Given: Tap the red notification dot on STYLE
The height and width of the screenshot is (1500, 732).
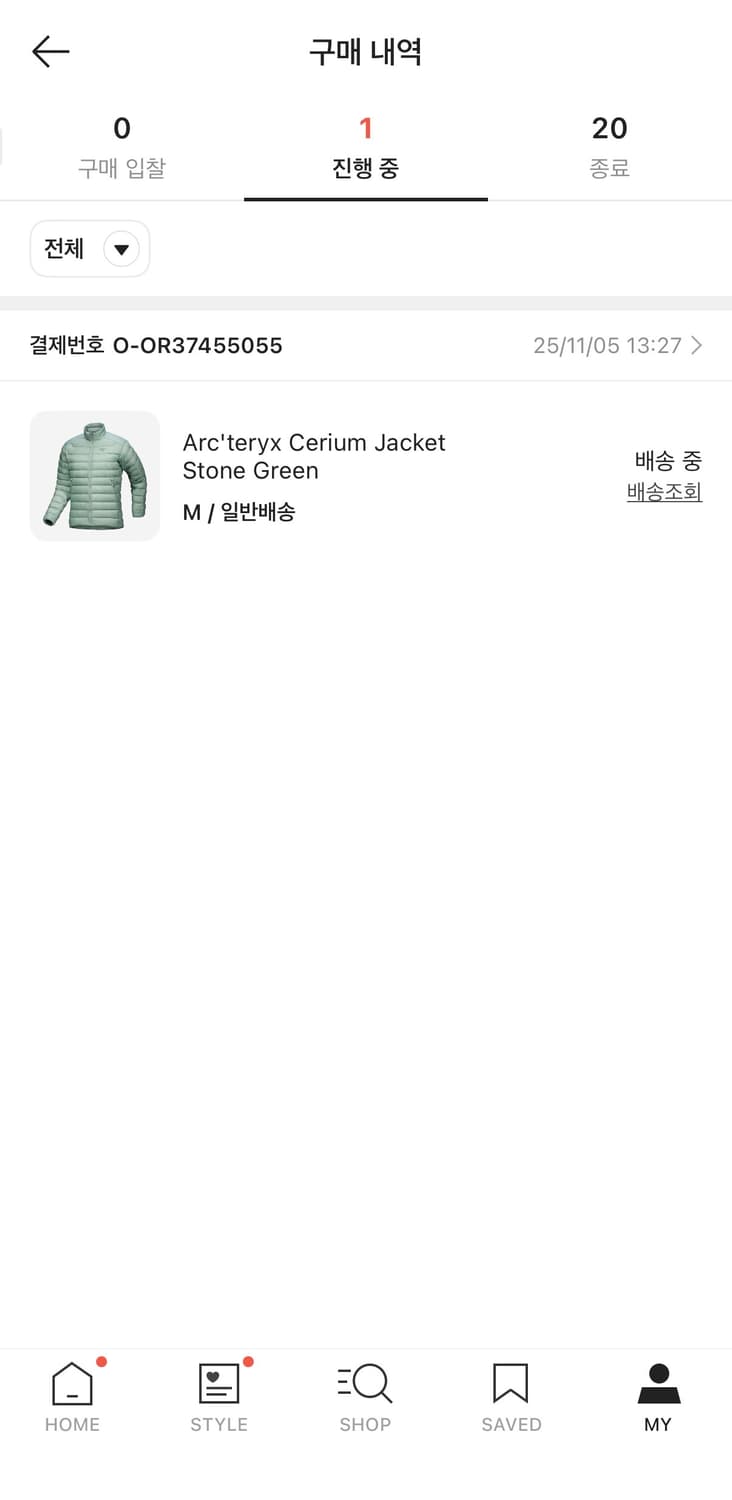Looking at the screenshot, I should (246, 1360).
